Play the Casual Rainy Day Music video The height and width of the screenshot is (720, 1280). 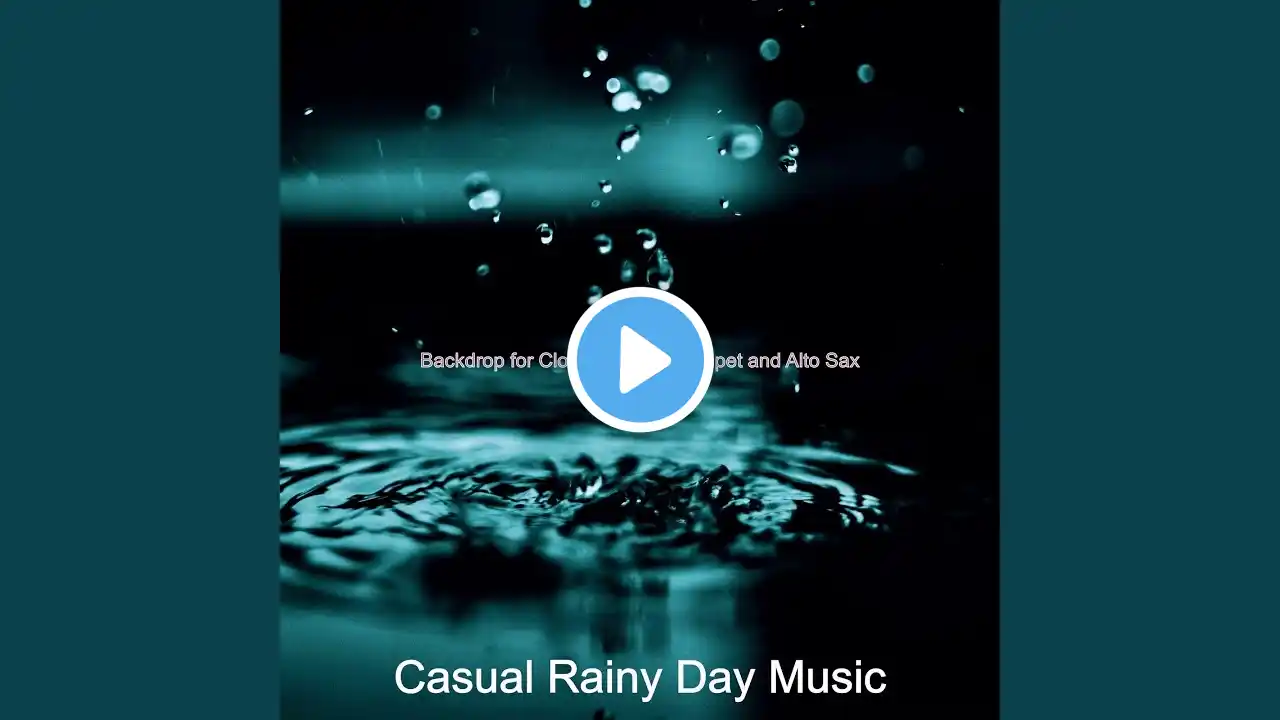pos(640,360)
